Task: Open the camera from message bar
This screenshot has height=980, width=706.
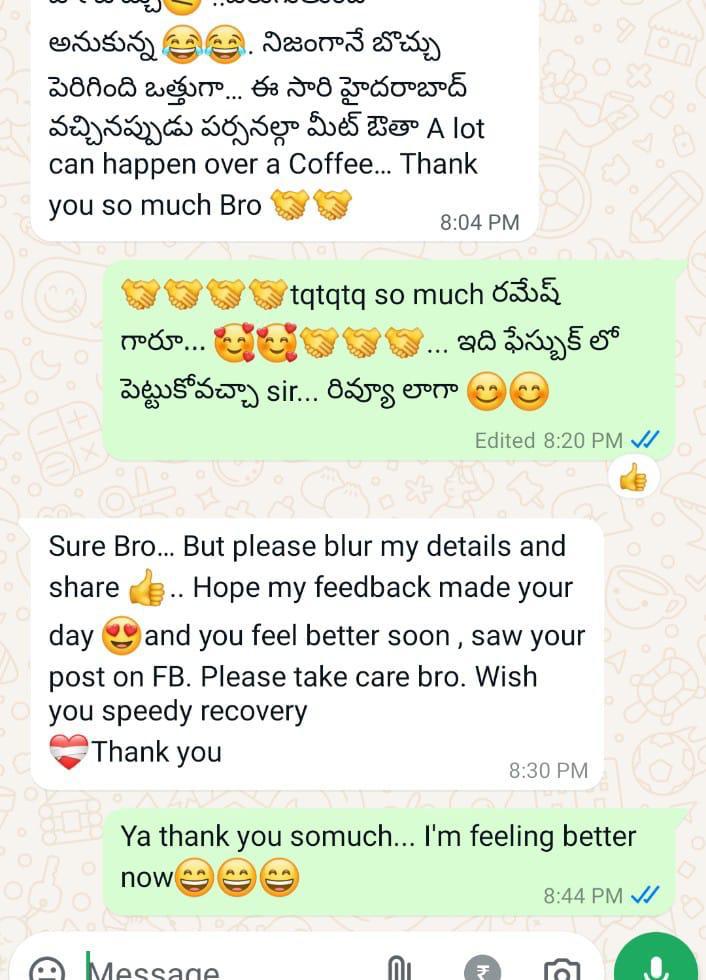Action: pos(561,968)
